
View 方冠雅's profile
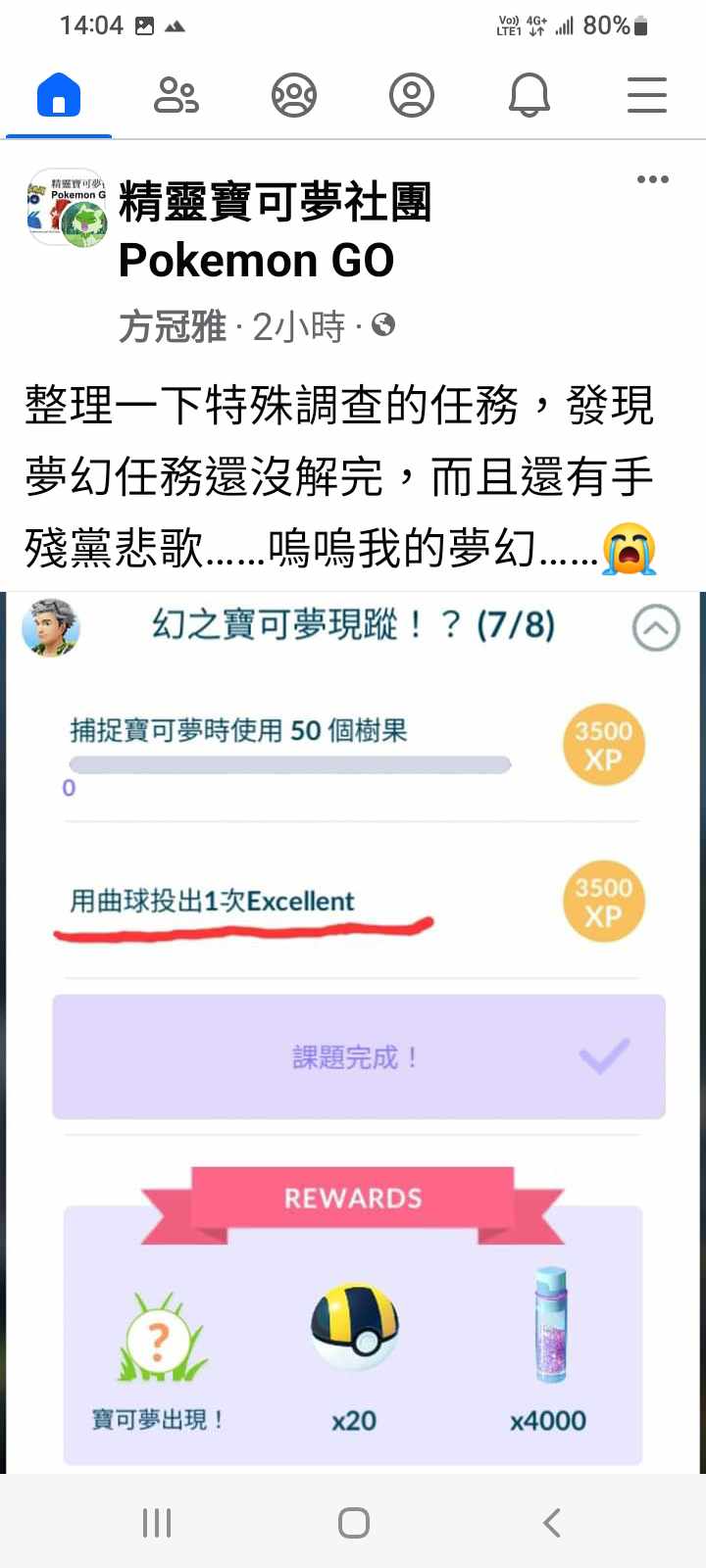(173, 326)
